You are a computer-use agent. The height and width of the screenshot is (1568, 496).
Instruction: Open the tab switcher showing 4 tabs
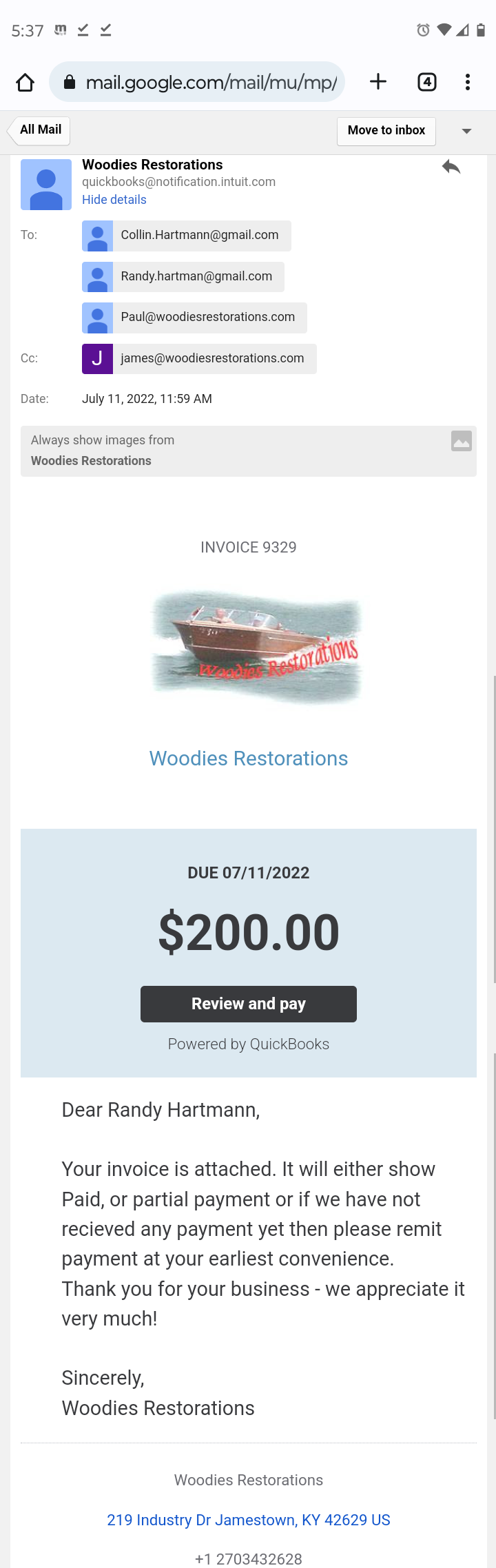[427, 82]
